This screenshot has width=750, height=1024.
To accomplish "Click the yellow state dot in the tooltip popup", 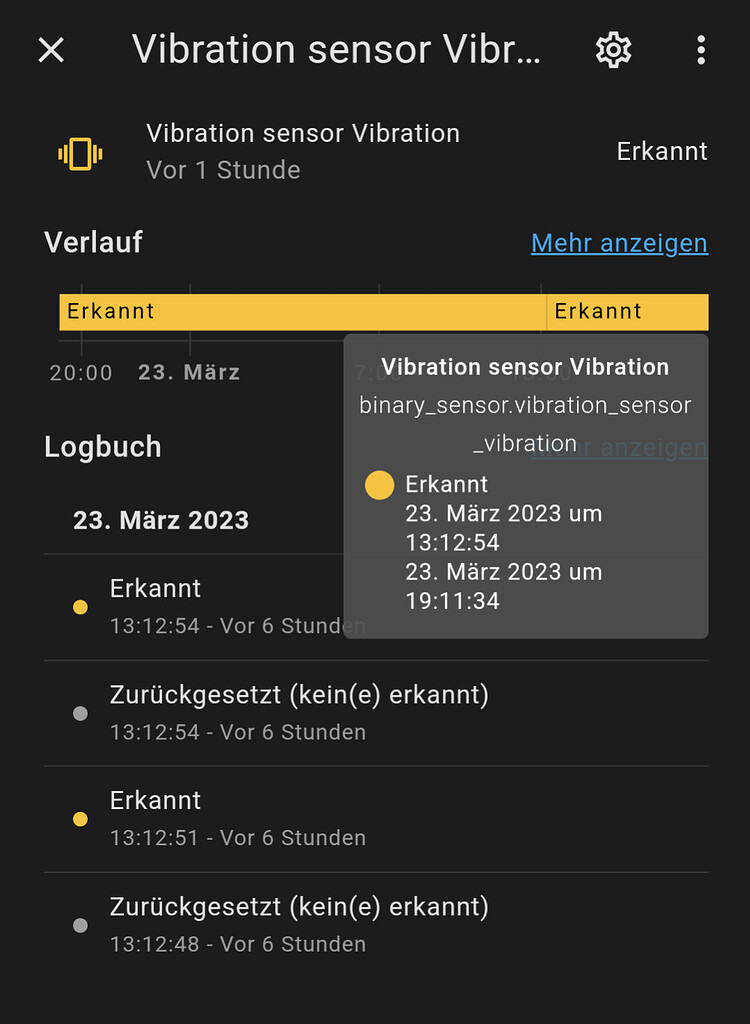I will click(379, 485).
